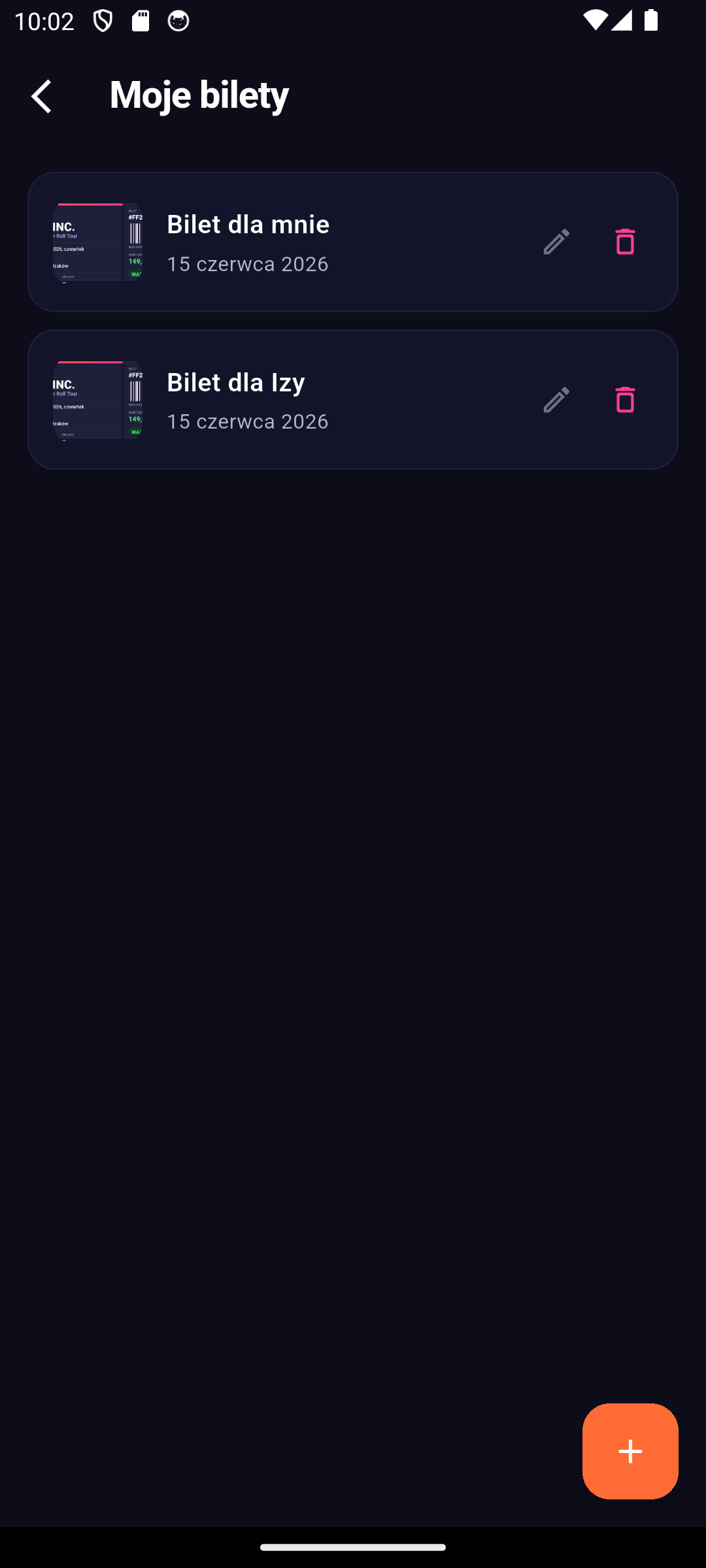Edit the "Bilet dla mnie" ticket
The image size is (706, 1568).
(556, 242)
